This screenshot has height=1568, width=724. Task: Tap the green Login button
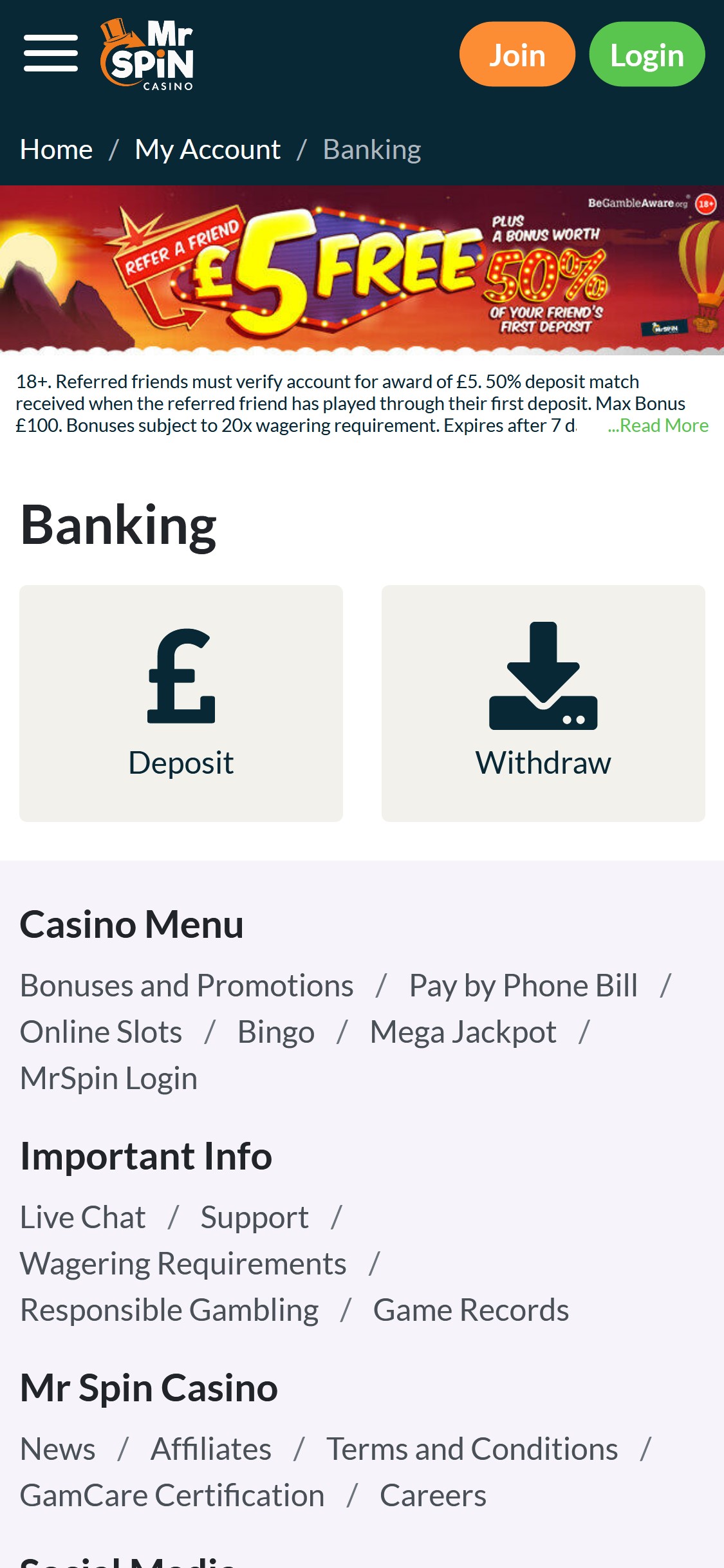[647, 54]
